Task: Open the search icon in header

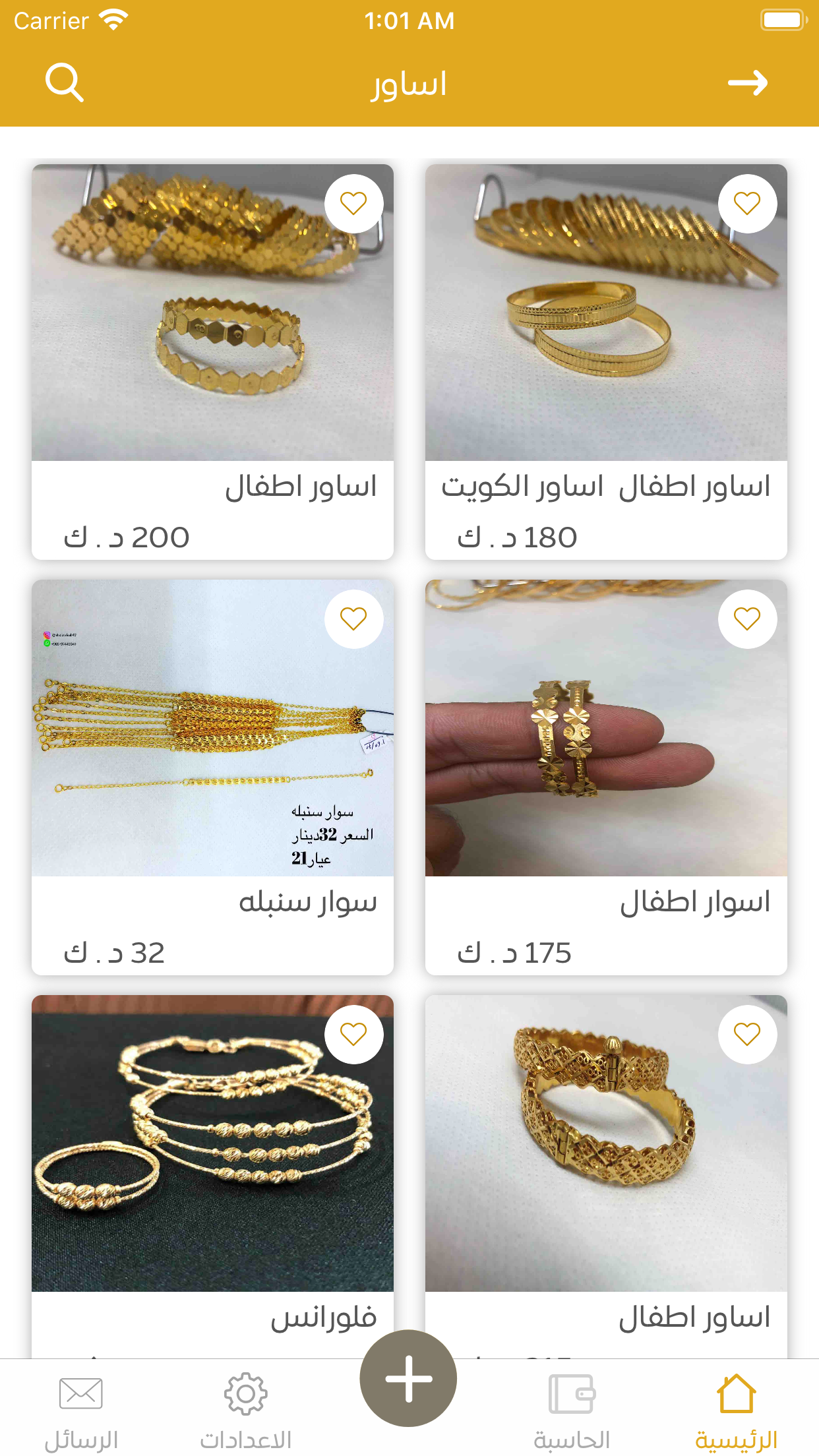Action: click(x=64, y=83)
